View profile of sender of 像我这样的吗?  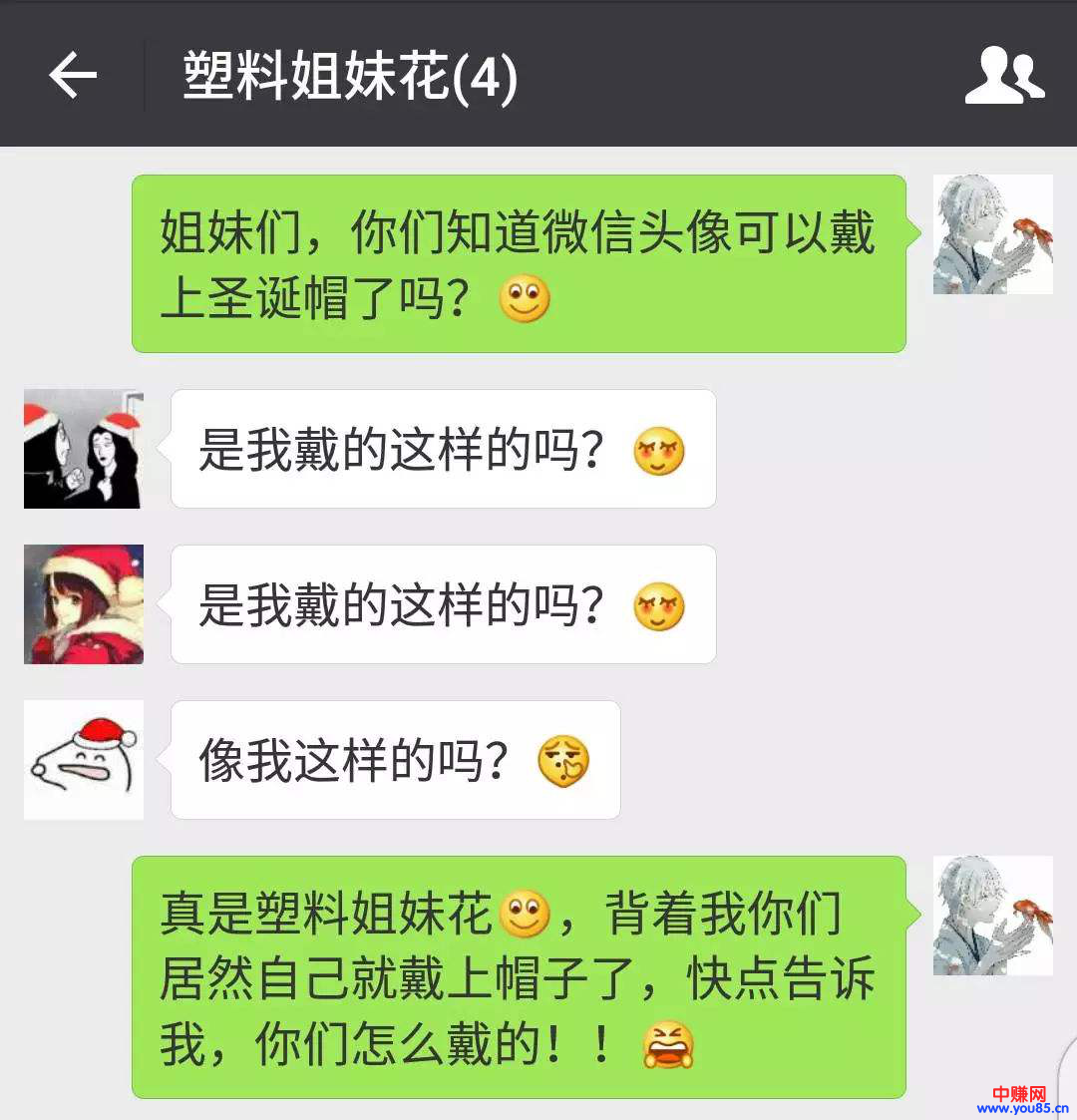(84, 760)
